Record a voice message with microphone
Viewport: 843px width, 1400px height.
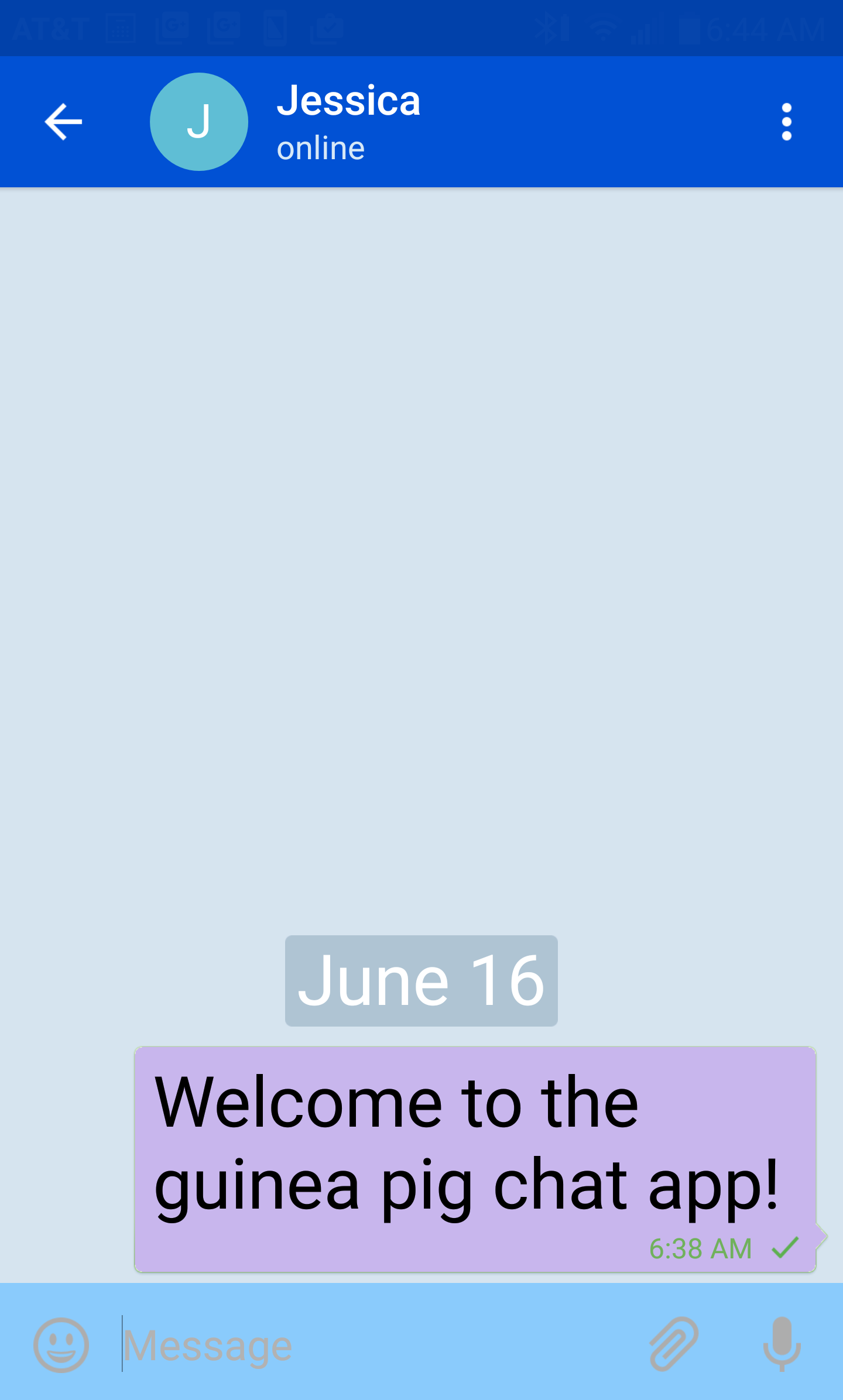[x=782, y=1344]
